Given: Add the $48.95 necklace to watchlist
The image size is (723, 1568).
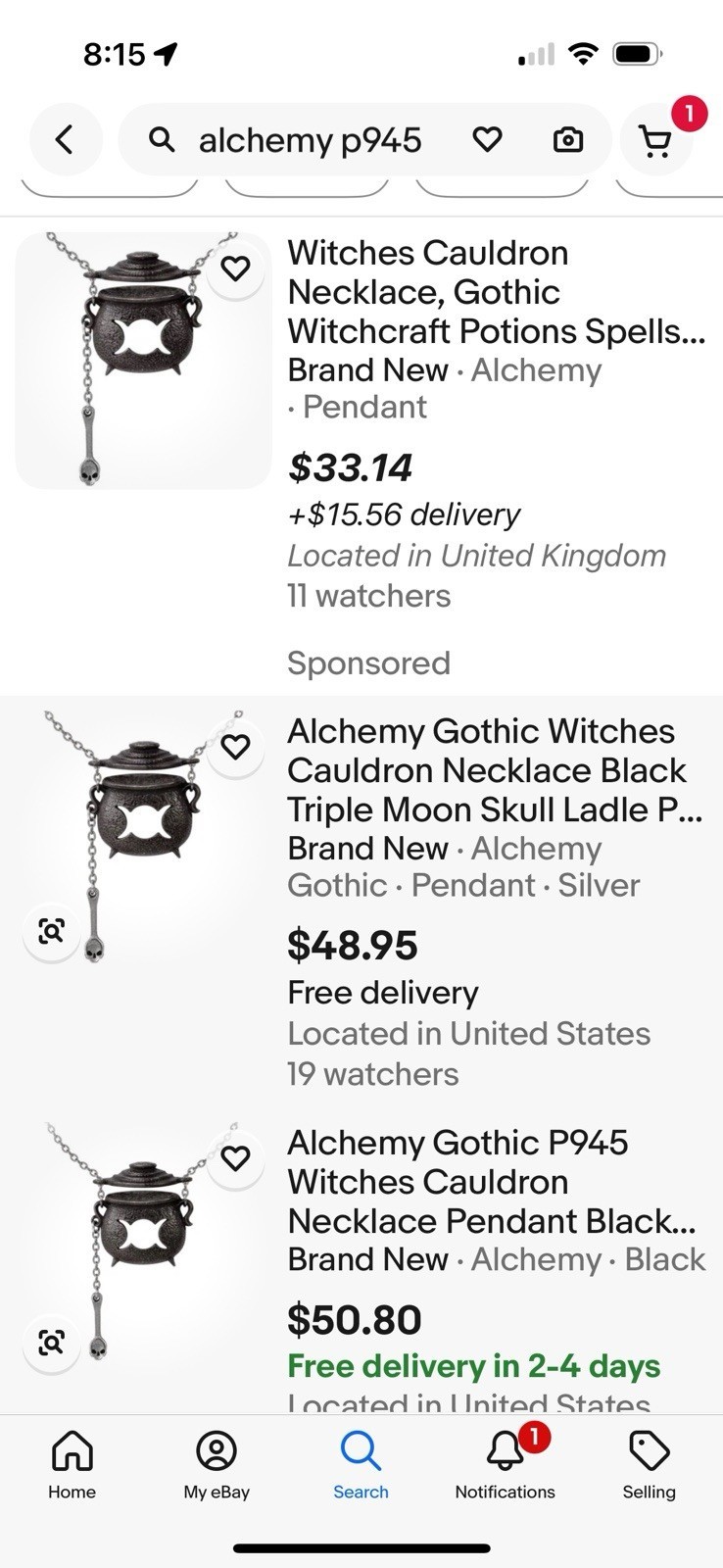Looking at the screenshot, I should 235,747.
